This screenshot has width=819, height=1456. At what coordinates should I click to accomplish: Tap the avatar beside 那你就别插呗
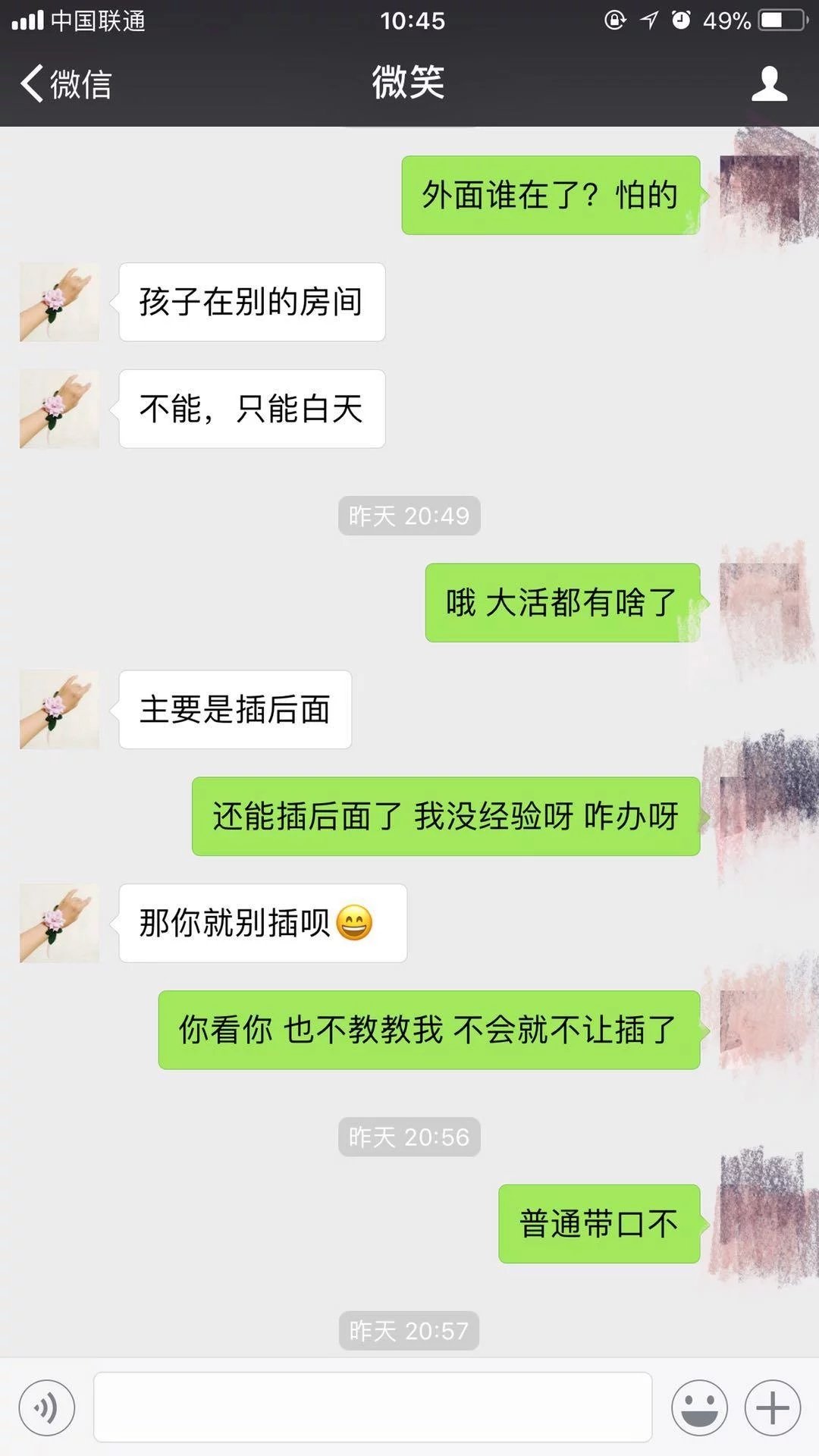[x=59, y=923]
